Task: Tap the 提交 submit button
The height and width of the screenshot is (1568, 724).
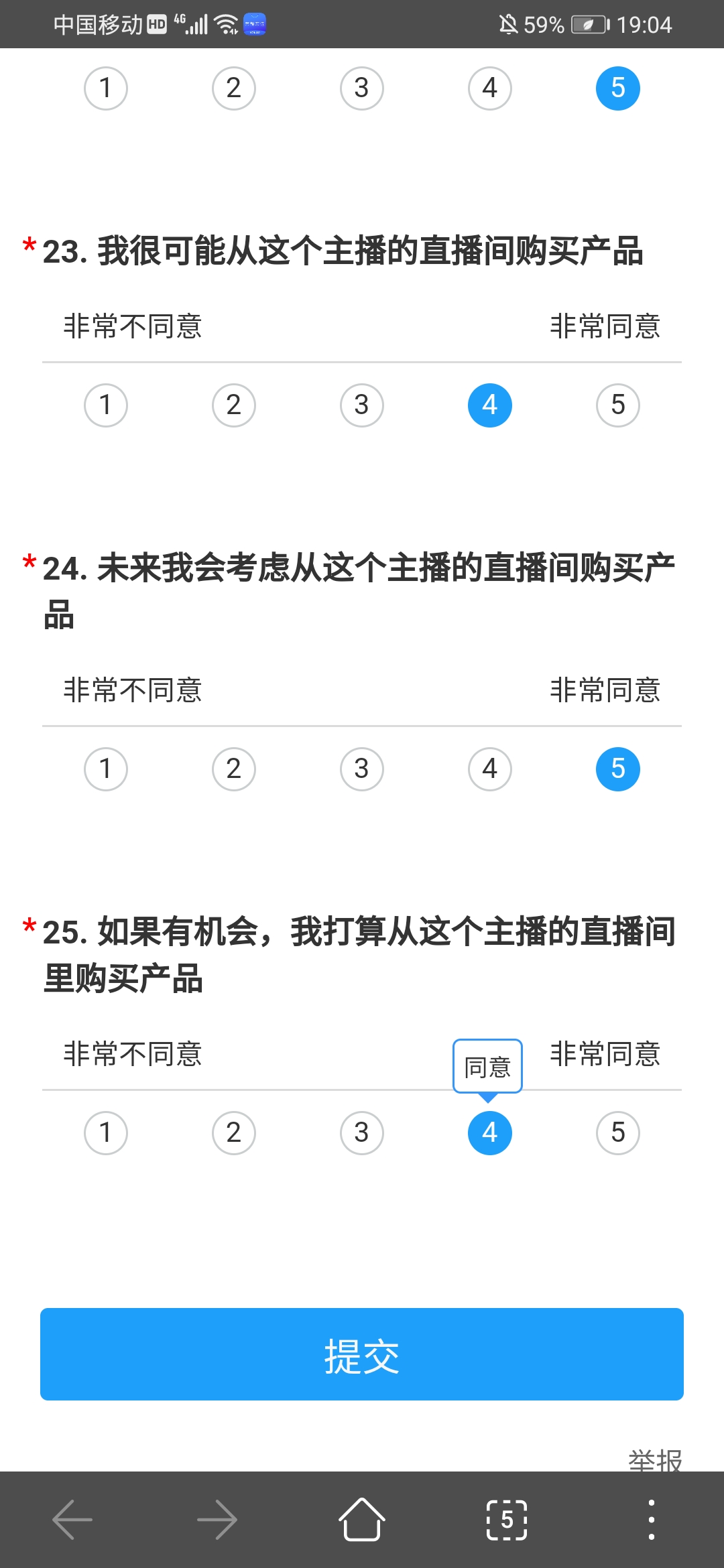Action: 362,1354
